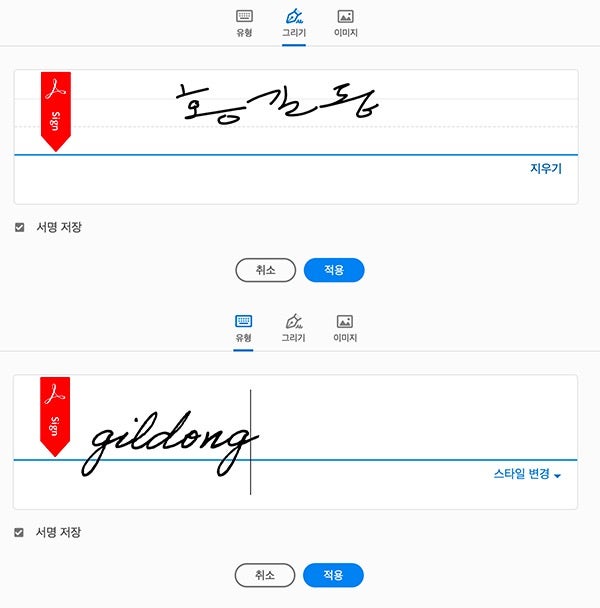Uncheck 서명 저장 under the typed gildong signature
The image size is (600, 608).
coord(20,532)
